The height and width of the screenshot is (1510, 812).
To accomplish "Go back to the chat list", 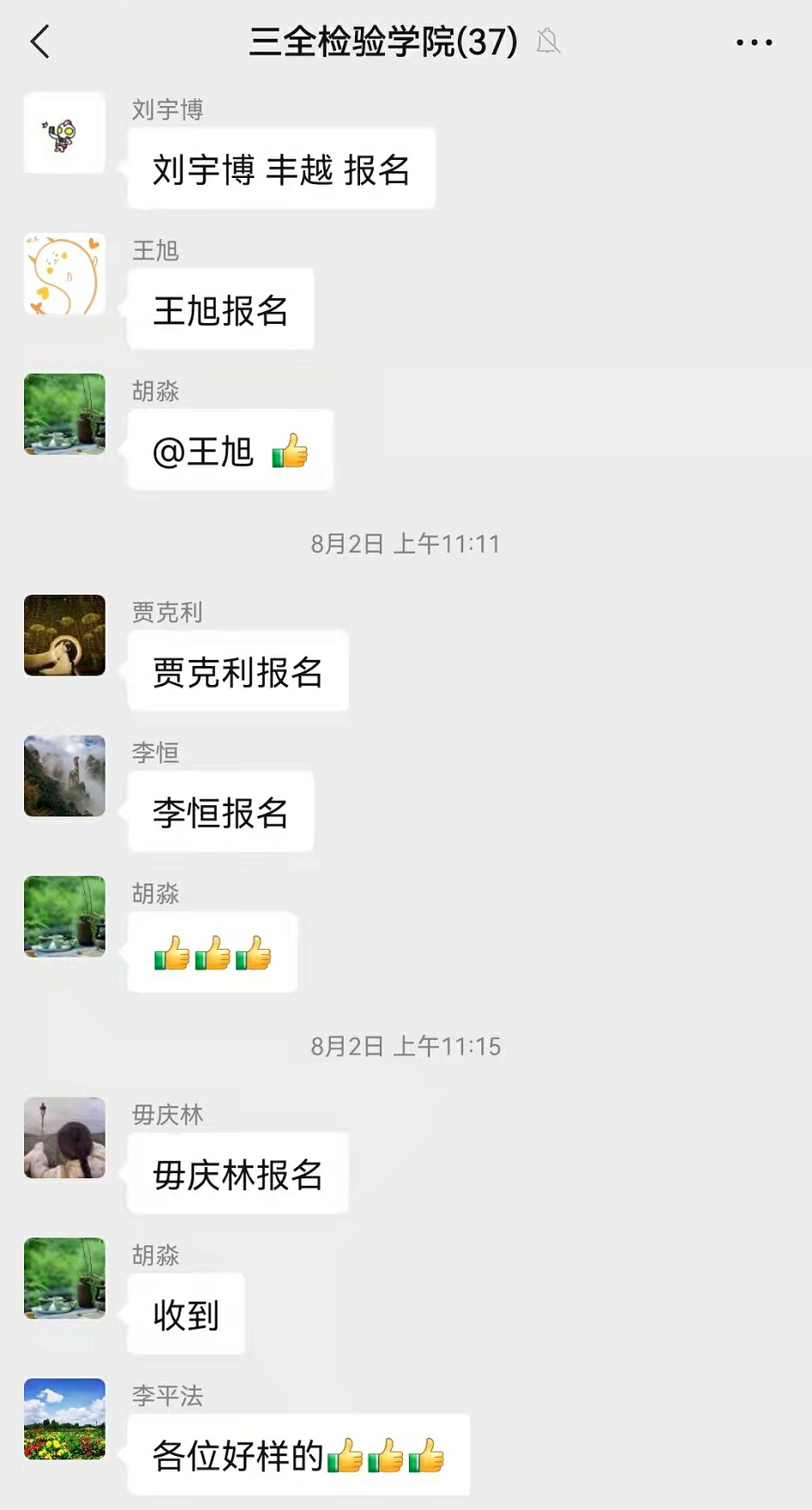I will tap(40, 41).
